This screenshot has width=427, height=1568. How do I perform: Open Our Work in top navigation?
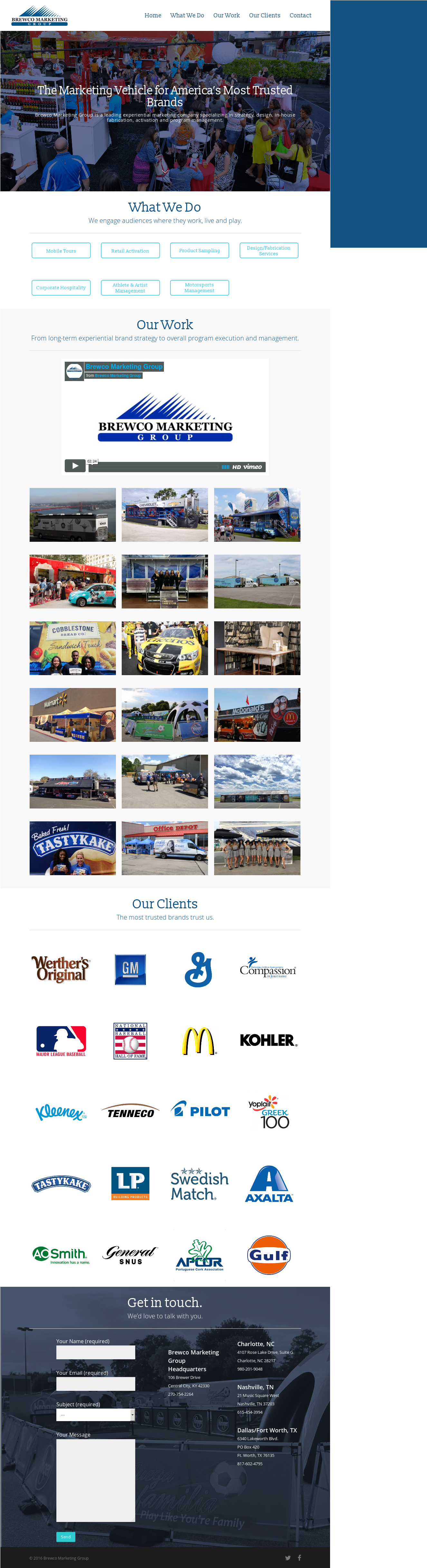coord(226,15)
